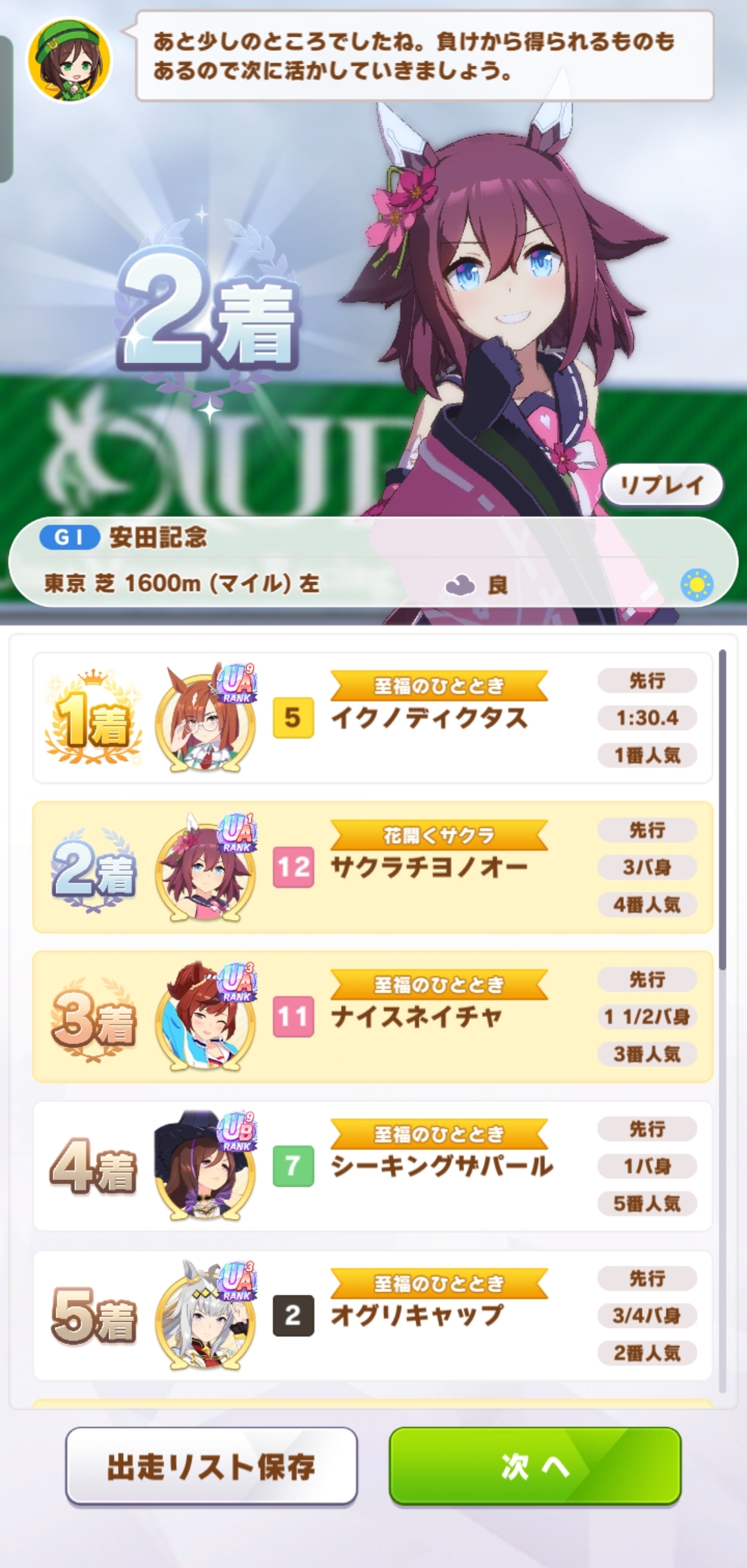The height and width of the screenshot is (1568, 747).
Task: View 4th place シーキングザパール result row
Action: 372,1166
